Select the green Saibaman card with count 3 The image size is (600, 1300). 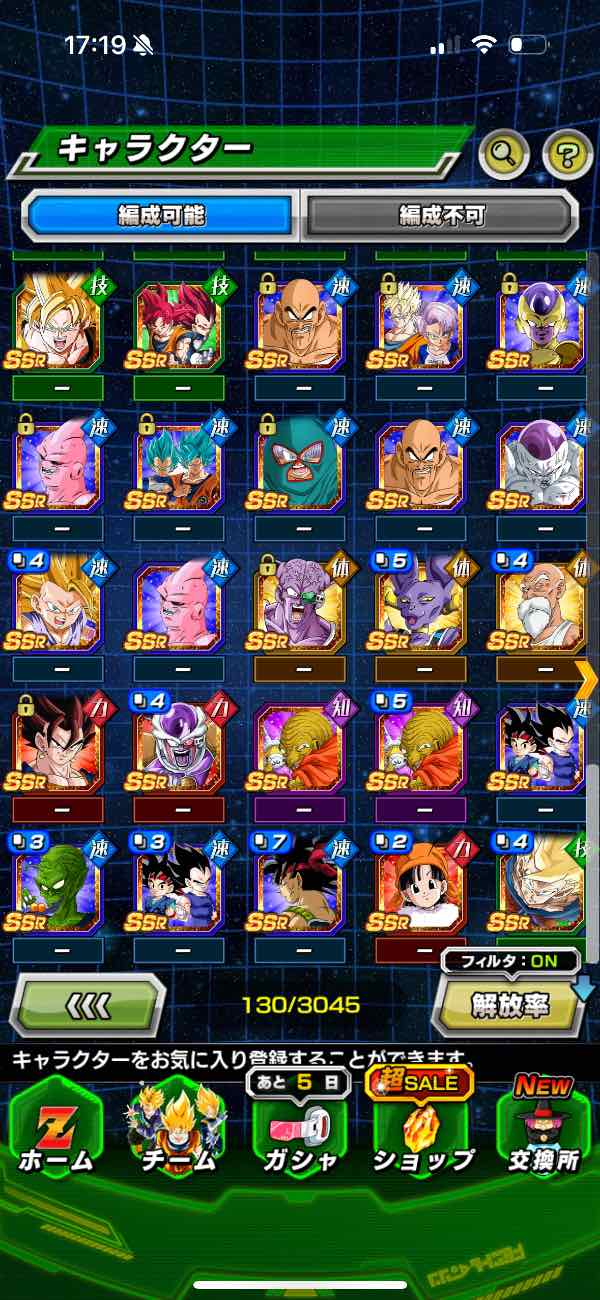57,883
